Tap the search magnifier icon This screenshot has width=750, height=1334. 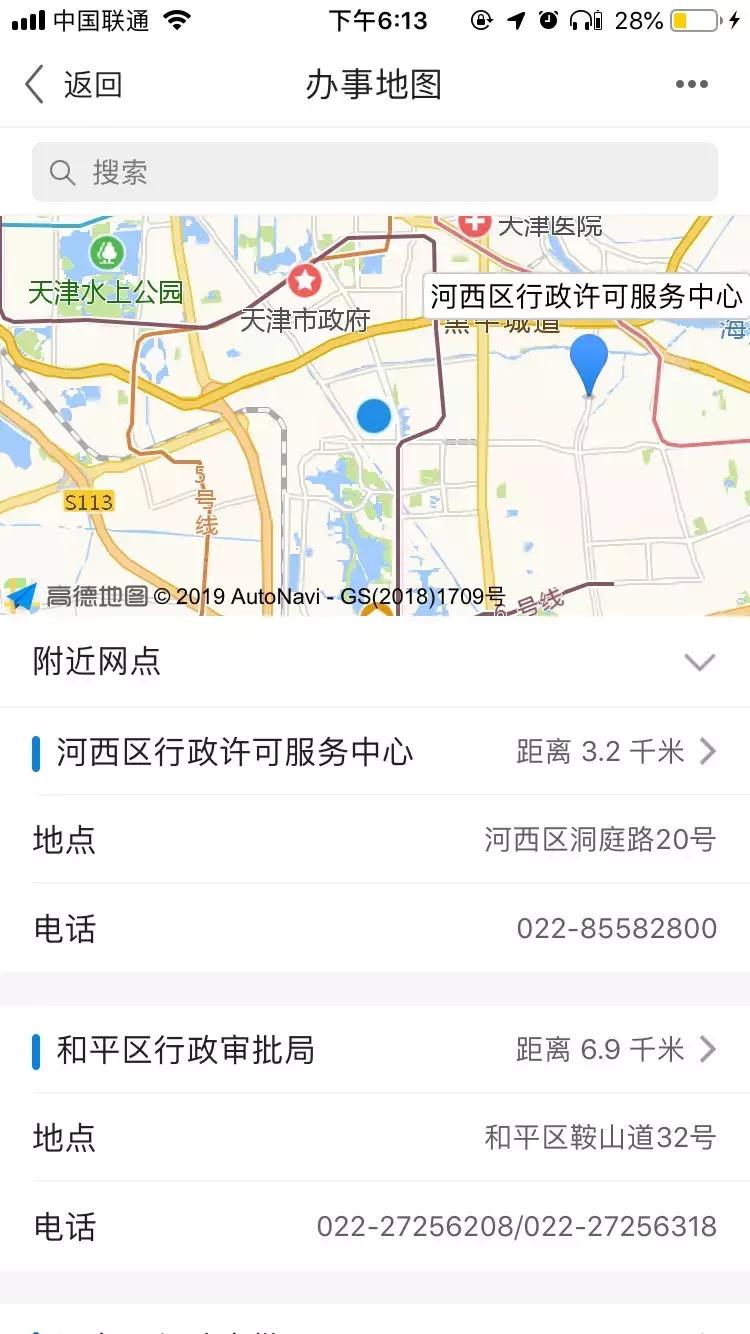pos(62,172)
